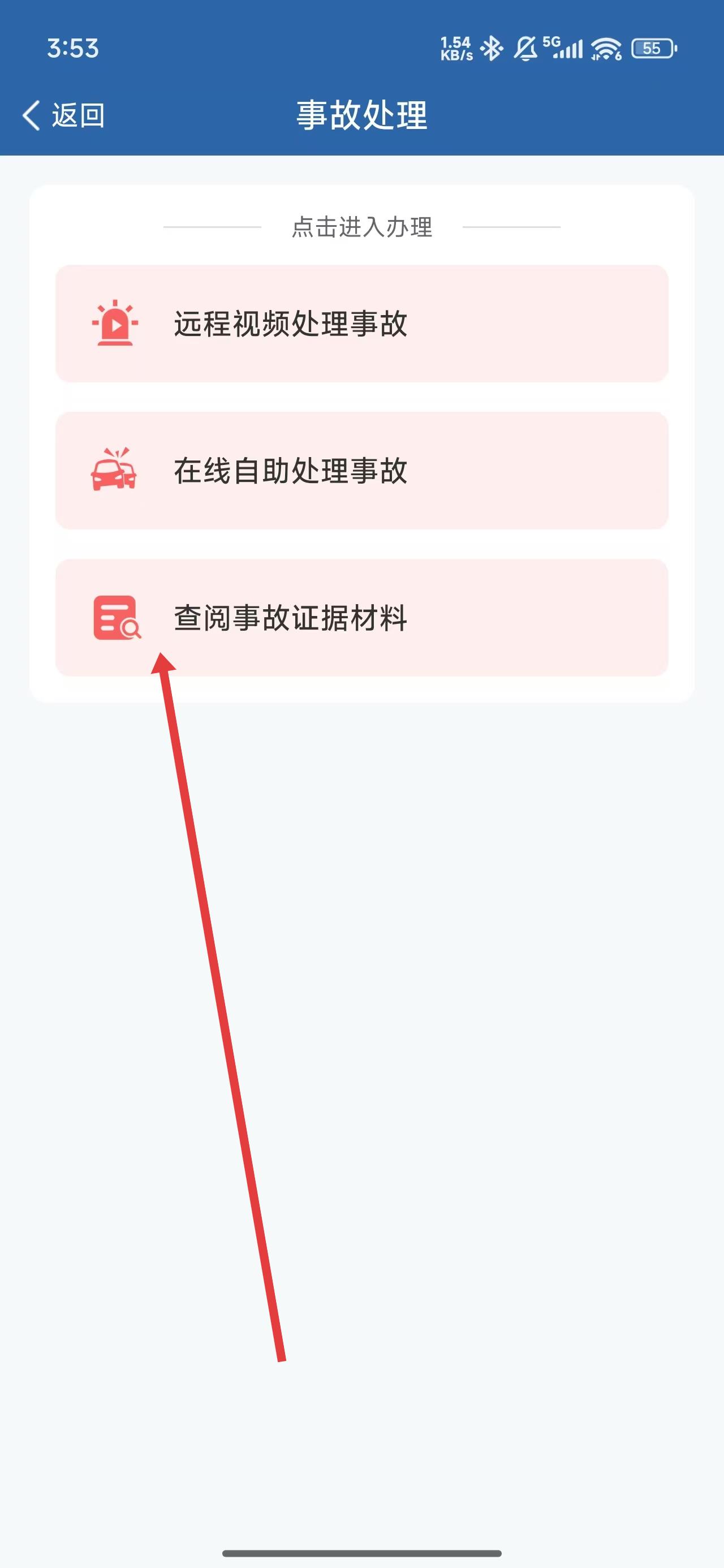Viewport: 724px width, 1568px height.
Task: Go back using the 返回 button
Action: click(63, 115)
